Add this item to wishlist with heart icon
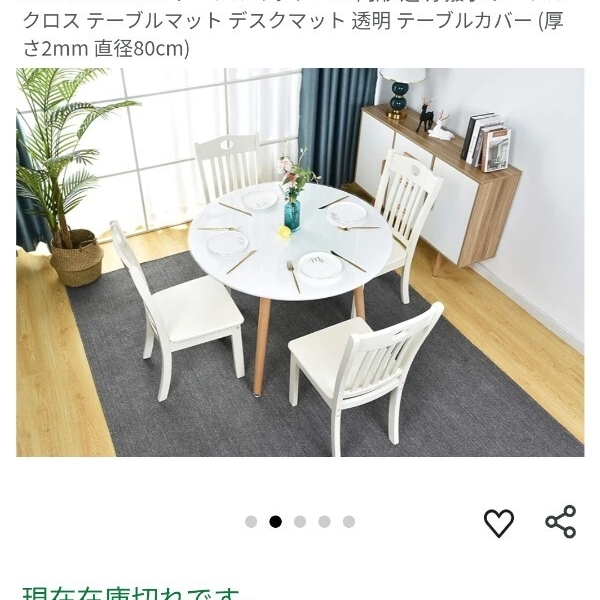The image size is (600, 600). (x=498, y=522)
